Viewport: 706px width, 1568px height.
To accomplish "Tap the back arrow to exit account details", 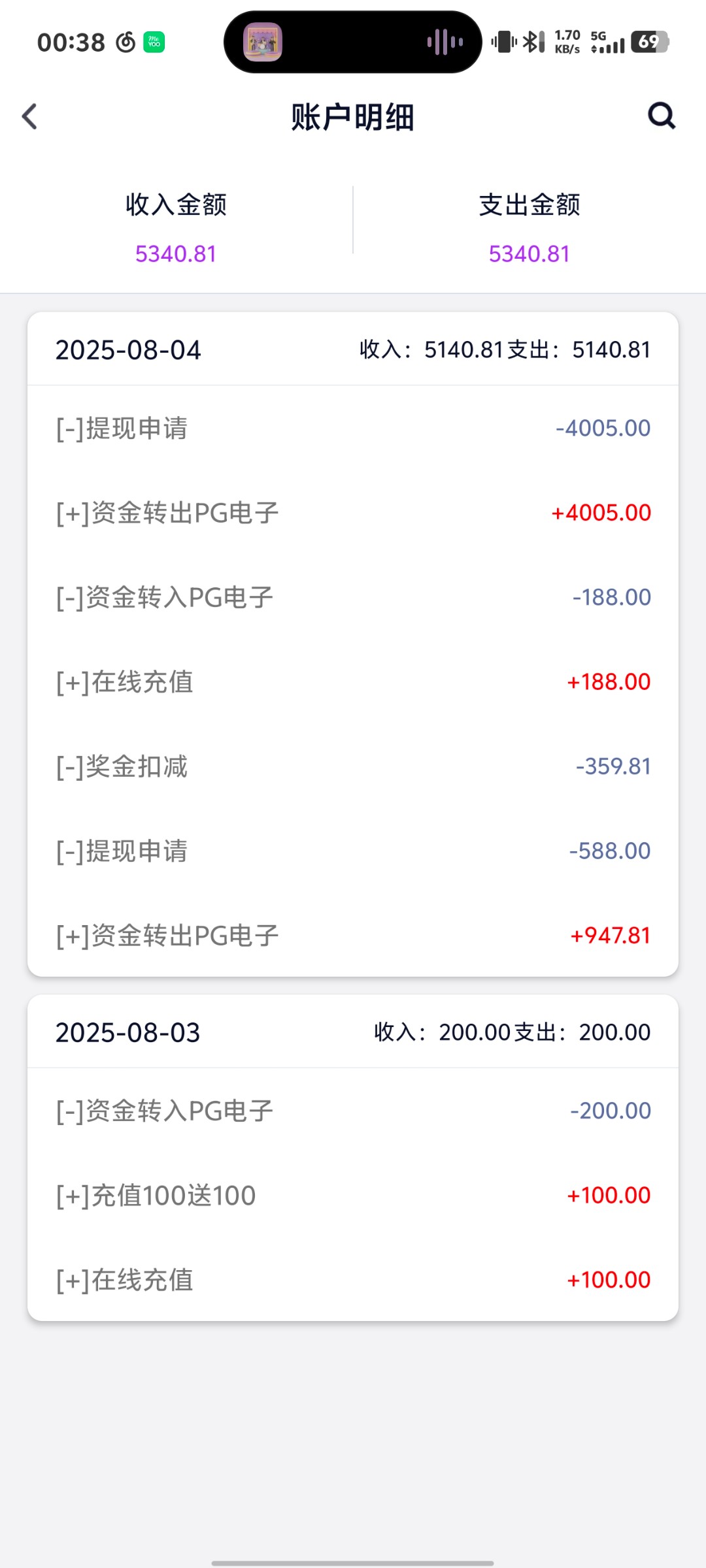I will pyautogui.click(x=29, y=116).
